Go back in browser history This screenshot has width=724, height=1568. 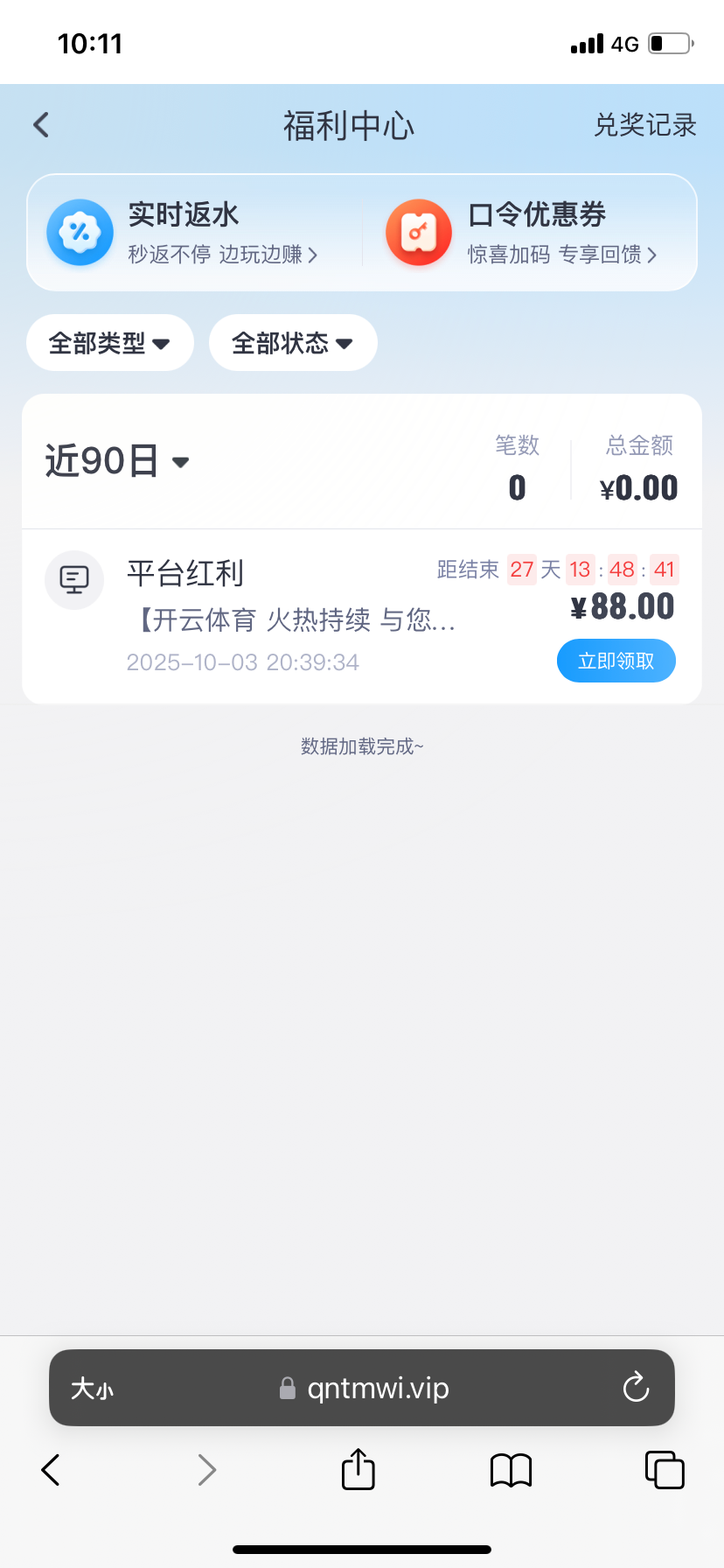pyautogui.click(x=51, y=1470)
